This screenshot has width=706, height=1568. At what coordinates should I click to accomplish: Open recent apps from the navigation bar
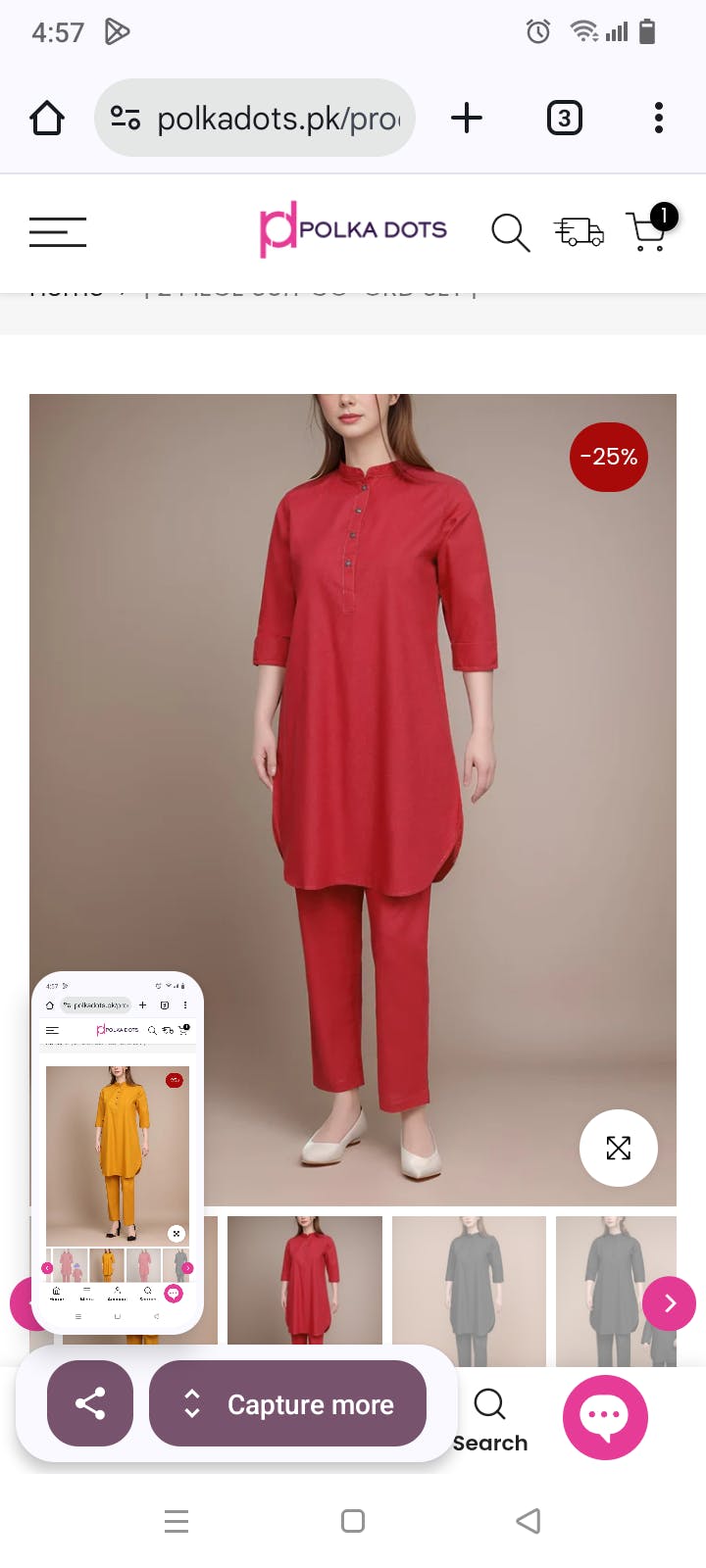pyautogui.click(x=176, y=1521)
